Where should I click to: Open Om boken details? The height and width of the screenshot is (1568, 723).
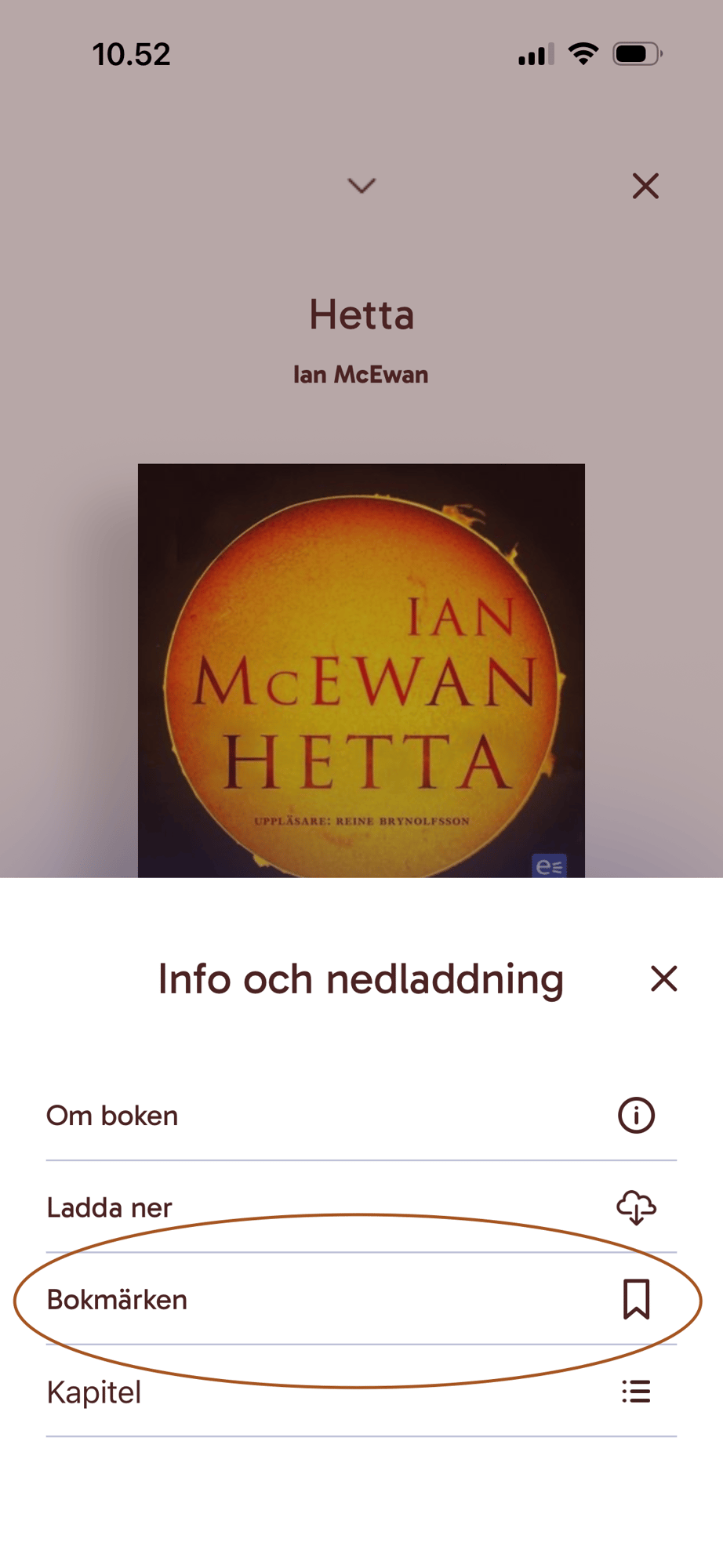[x=361, y=1116]
